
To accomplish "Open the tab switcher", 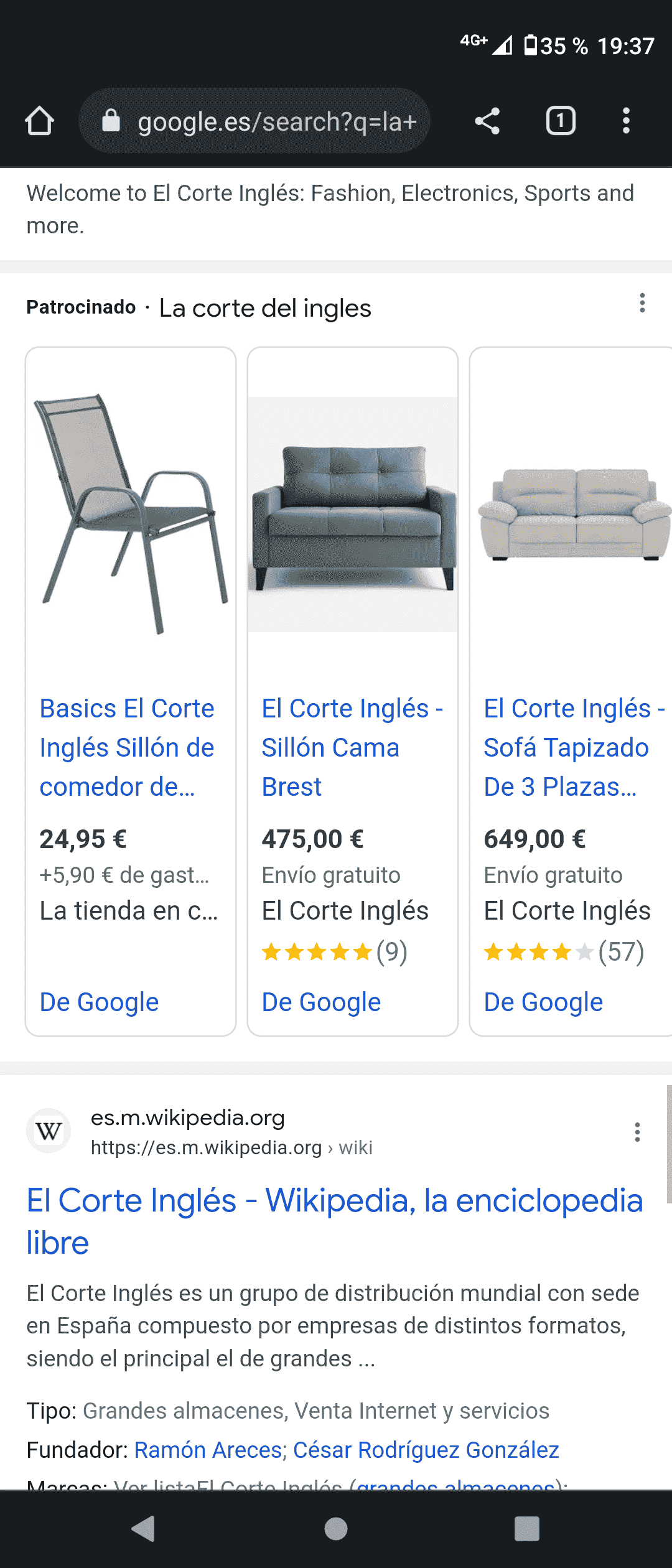I will point(561,121).
